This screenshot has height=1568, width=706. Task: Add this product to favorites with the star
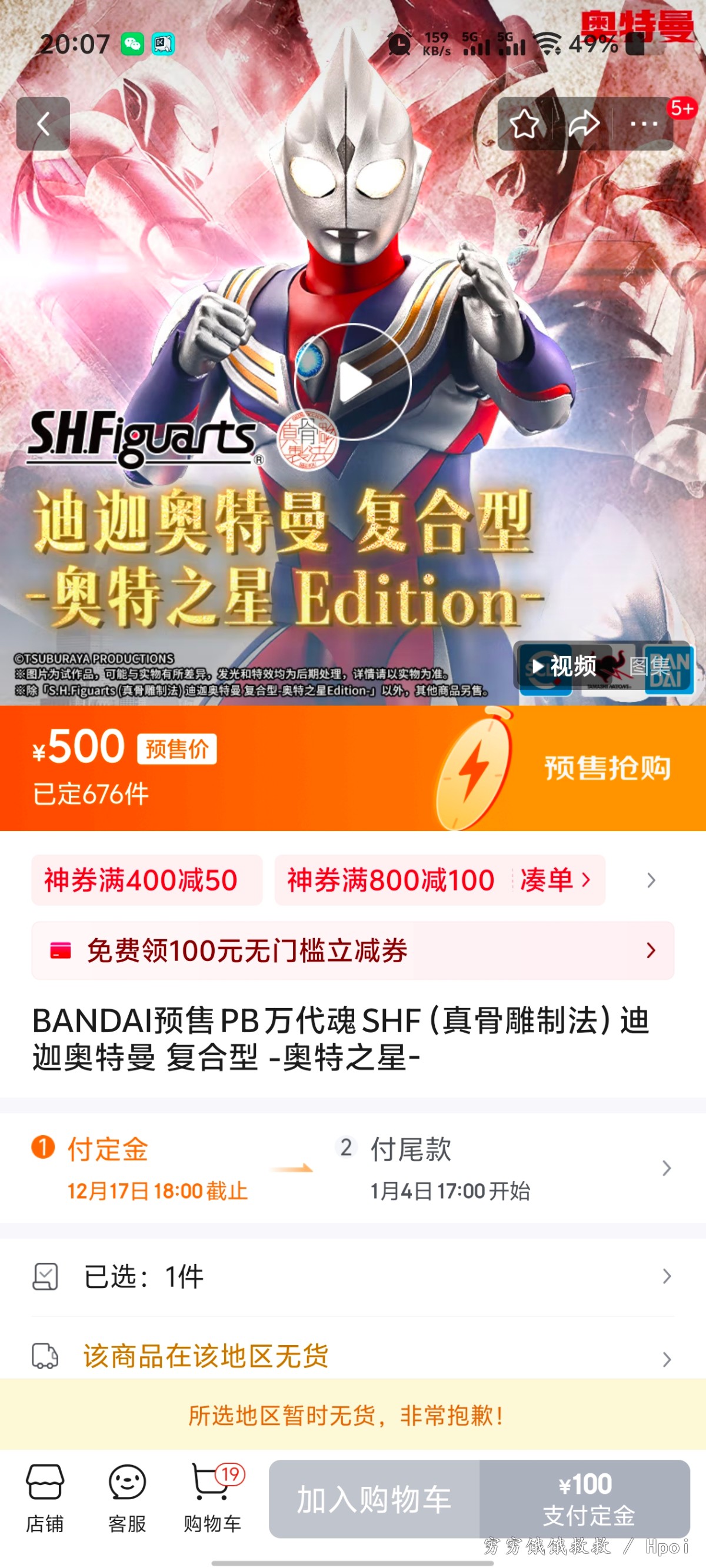[x=524, y=124]
